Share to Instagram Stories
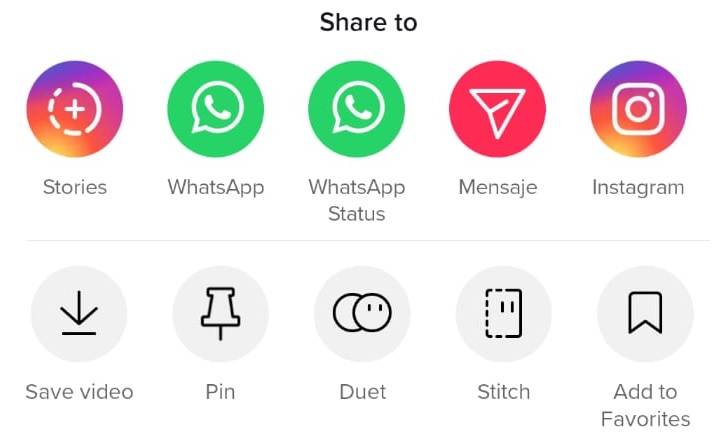The height and width of the screenshot is (443, 726). pos(75,110)
